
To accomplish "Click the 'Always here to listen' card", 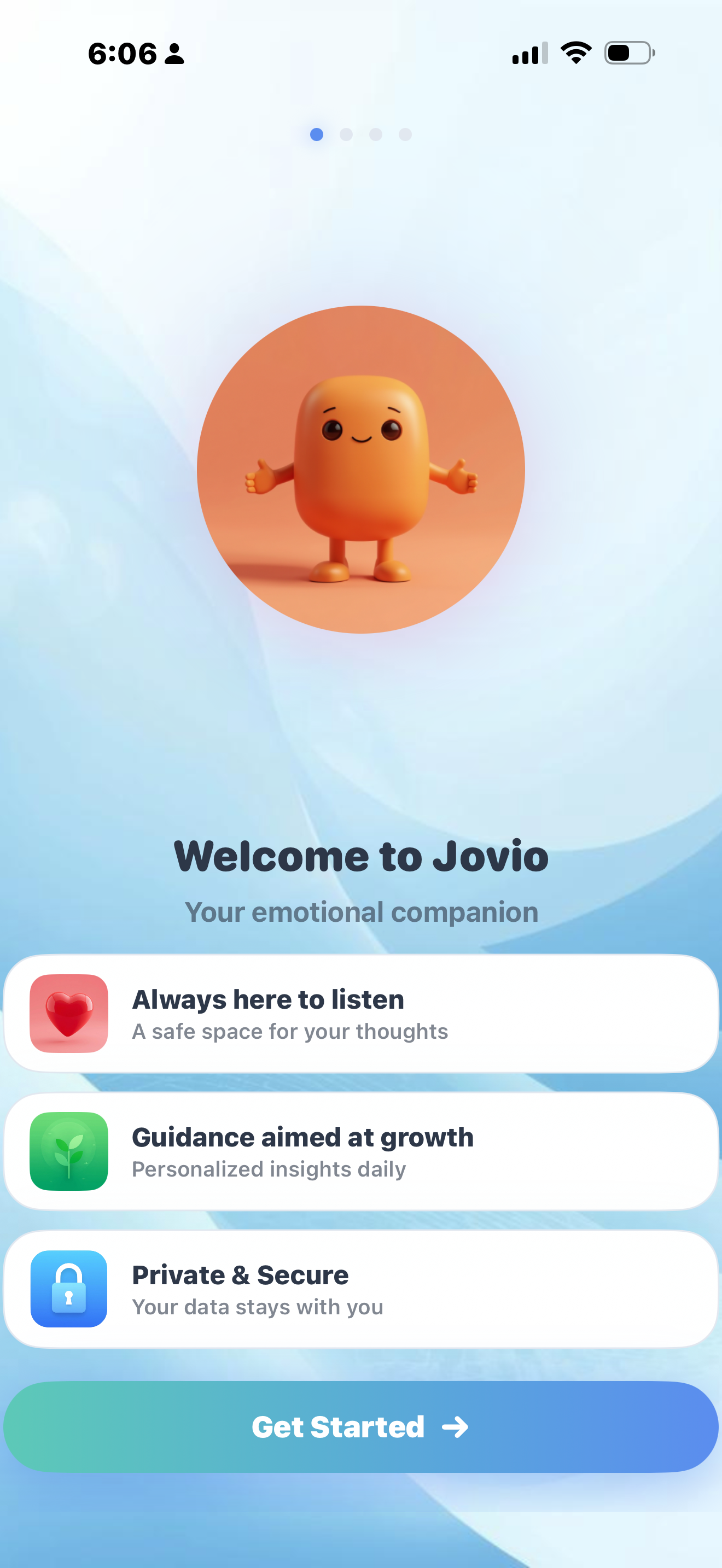I will (361, 1013).
